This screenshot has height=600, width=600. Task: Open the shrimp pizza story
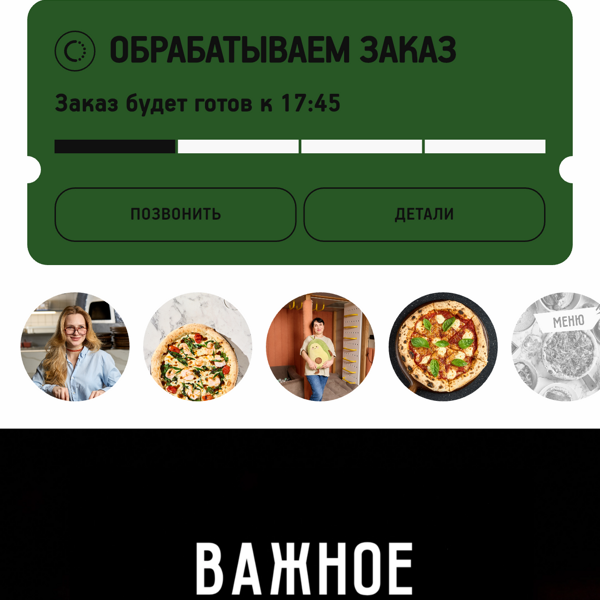[x=197, y=347]
